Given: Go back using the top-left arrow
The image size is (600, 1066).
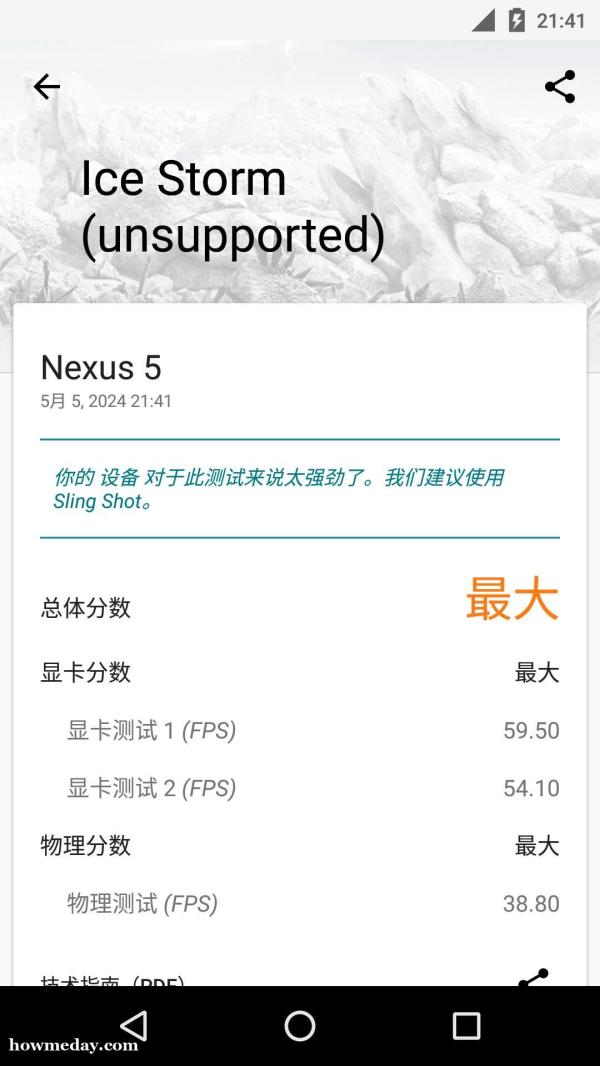Looking at the screenshot, I should (x=46, y=87).
